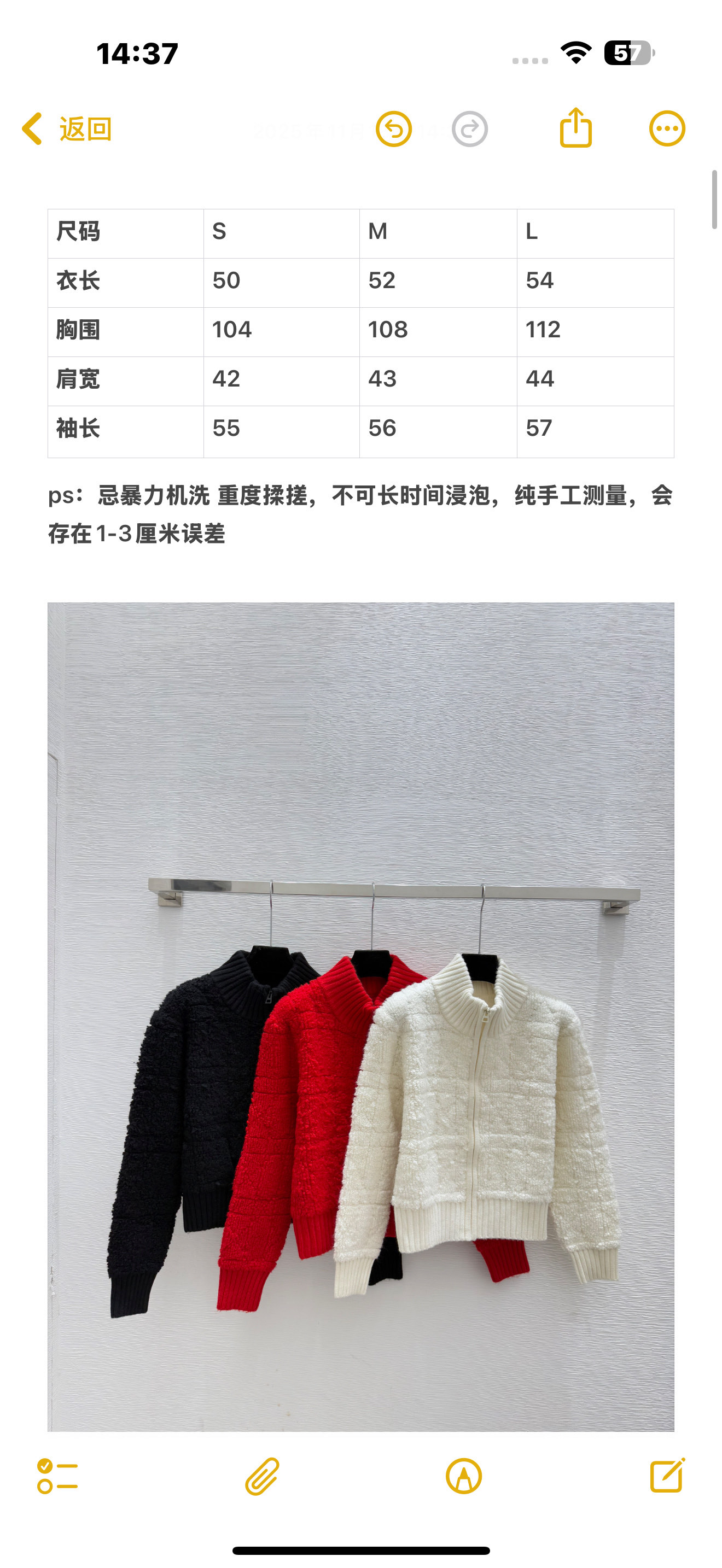The height and width of the screenshot is (1568, 722).
Task: Compose a new note
Action: (667, 1475)
